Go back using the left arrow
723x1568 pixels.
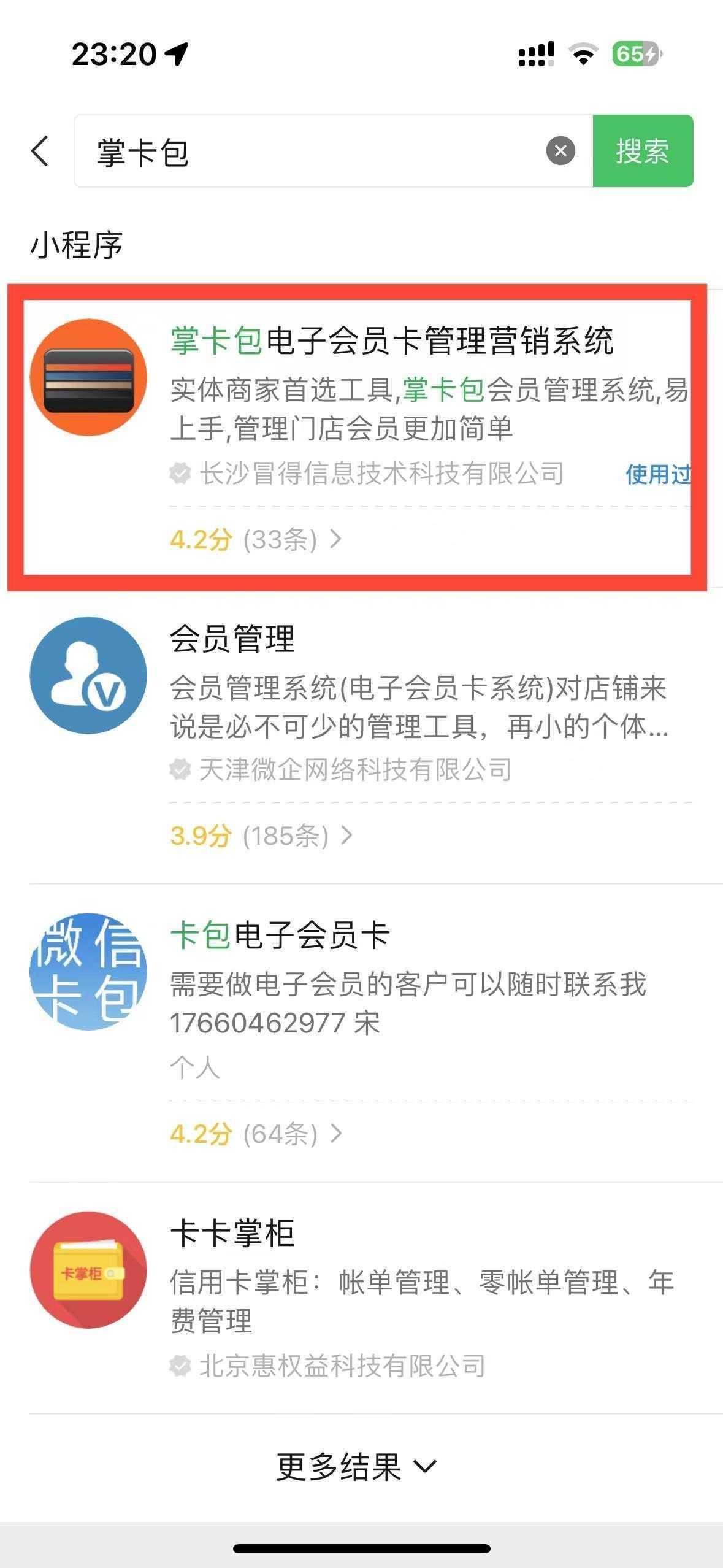pyautogui.click(x=40, y=151)
